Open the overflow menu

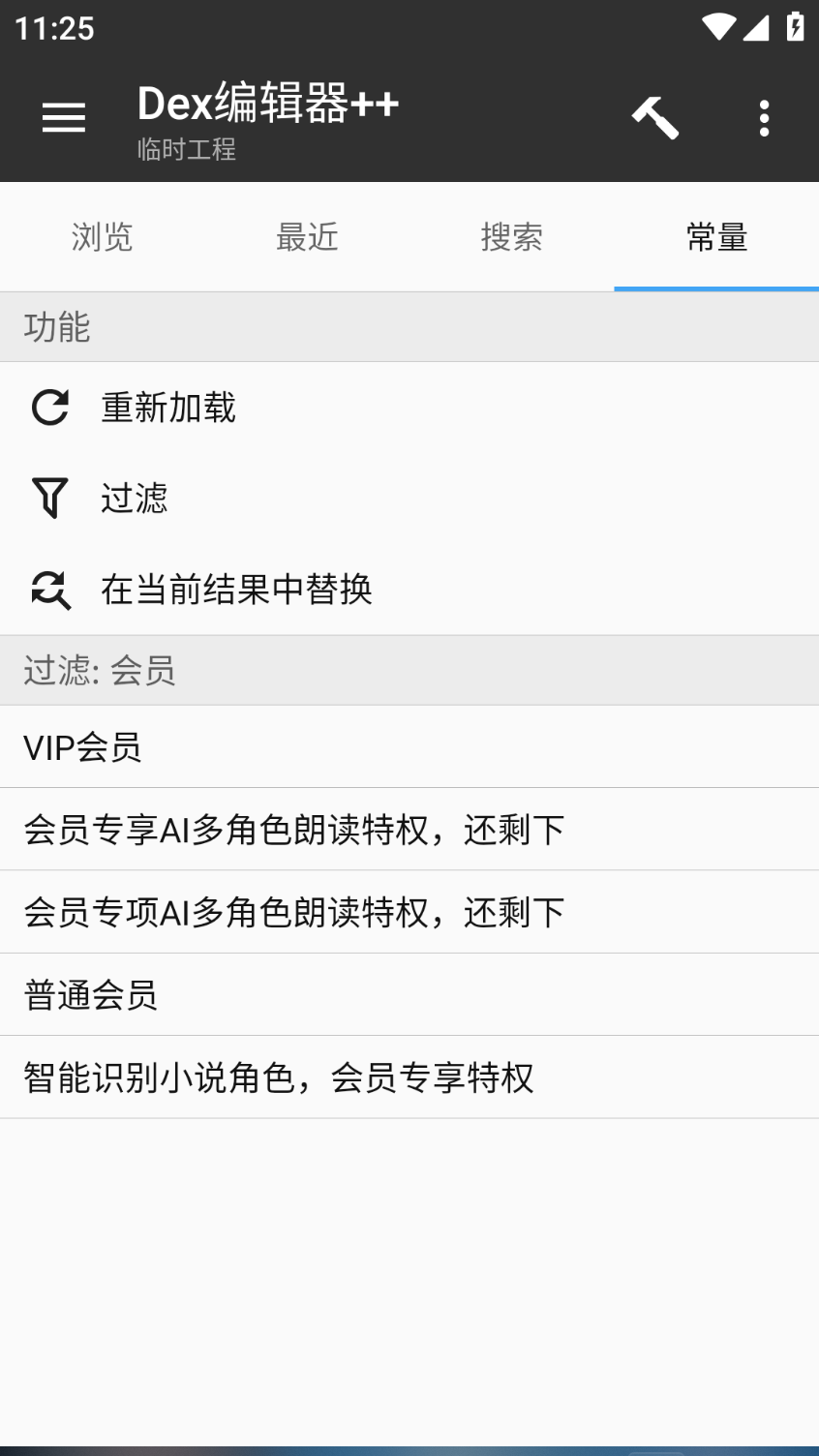764,118
